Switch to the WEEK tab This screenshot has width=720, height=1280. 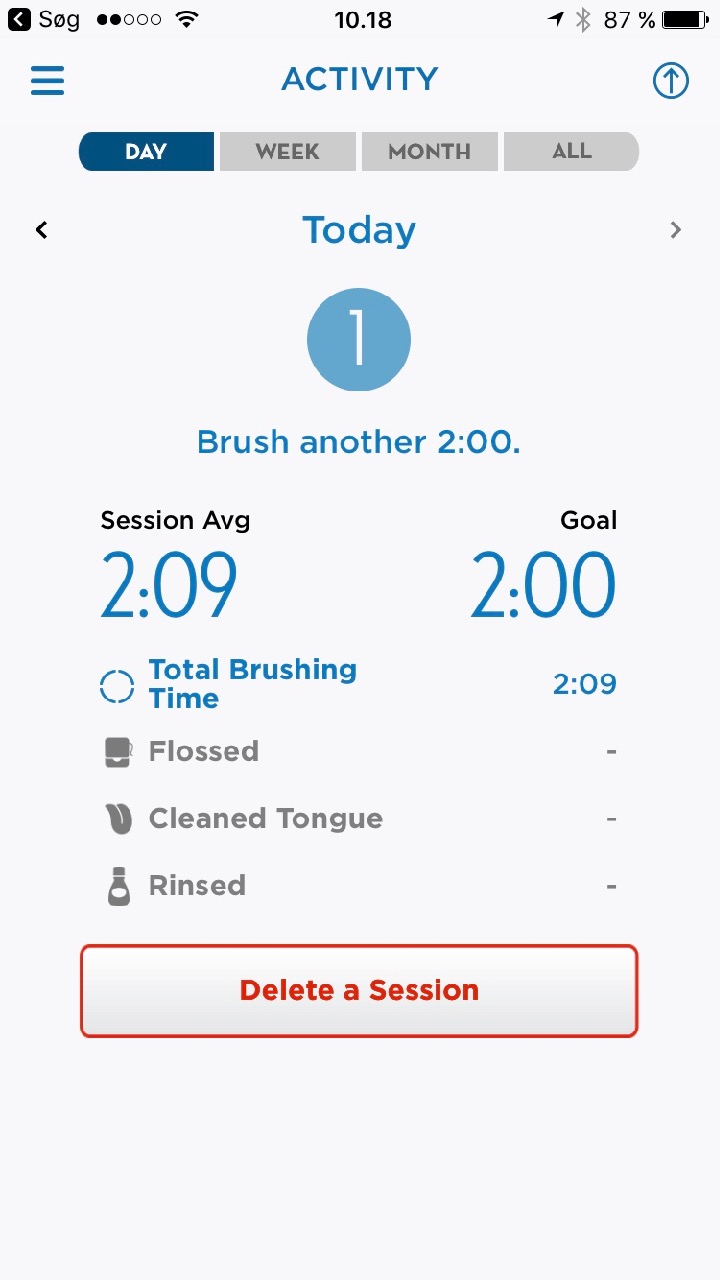[x=287, y=152]
